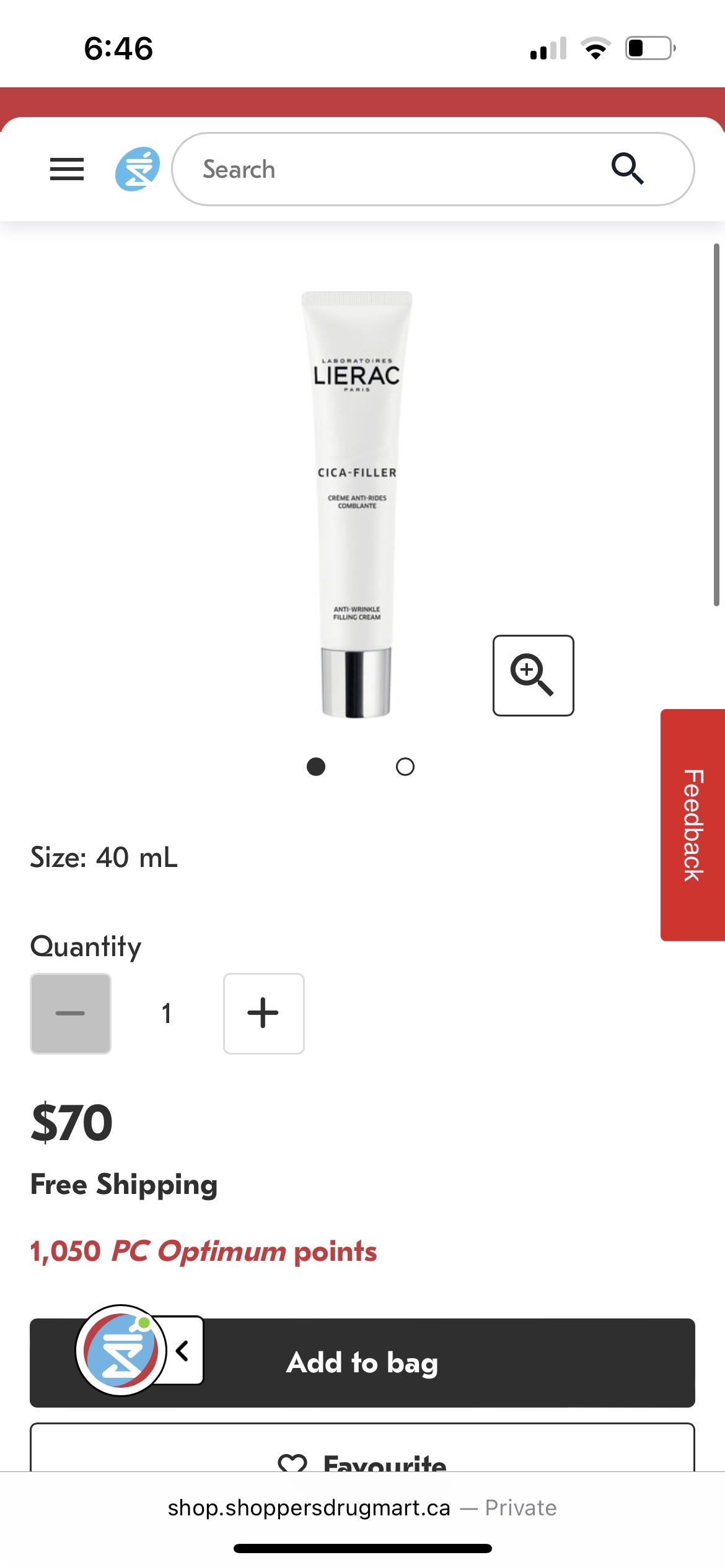Show the second product image dot
The width and height of the screenshot is (725, 1568).
click(x=405, y=767)
